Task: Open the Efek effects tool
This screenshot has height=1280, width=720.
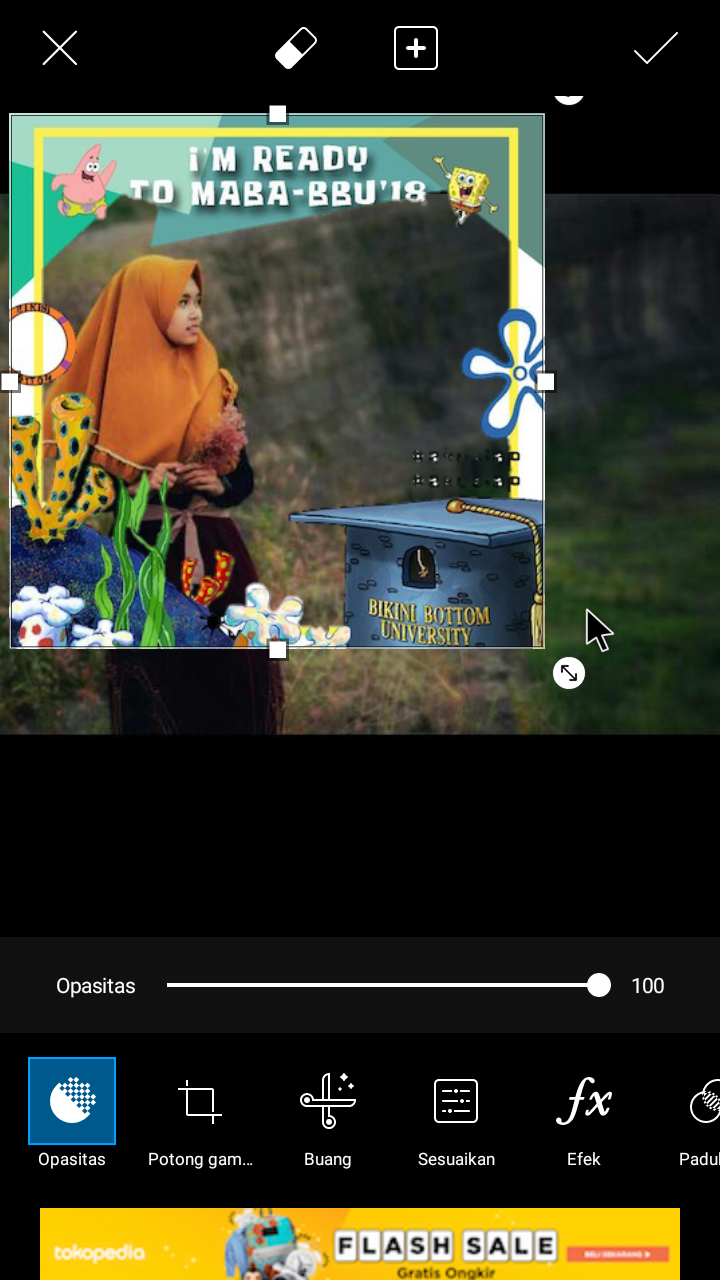Action: click(584, 1113)
